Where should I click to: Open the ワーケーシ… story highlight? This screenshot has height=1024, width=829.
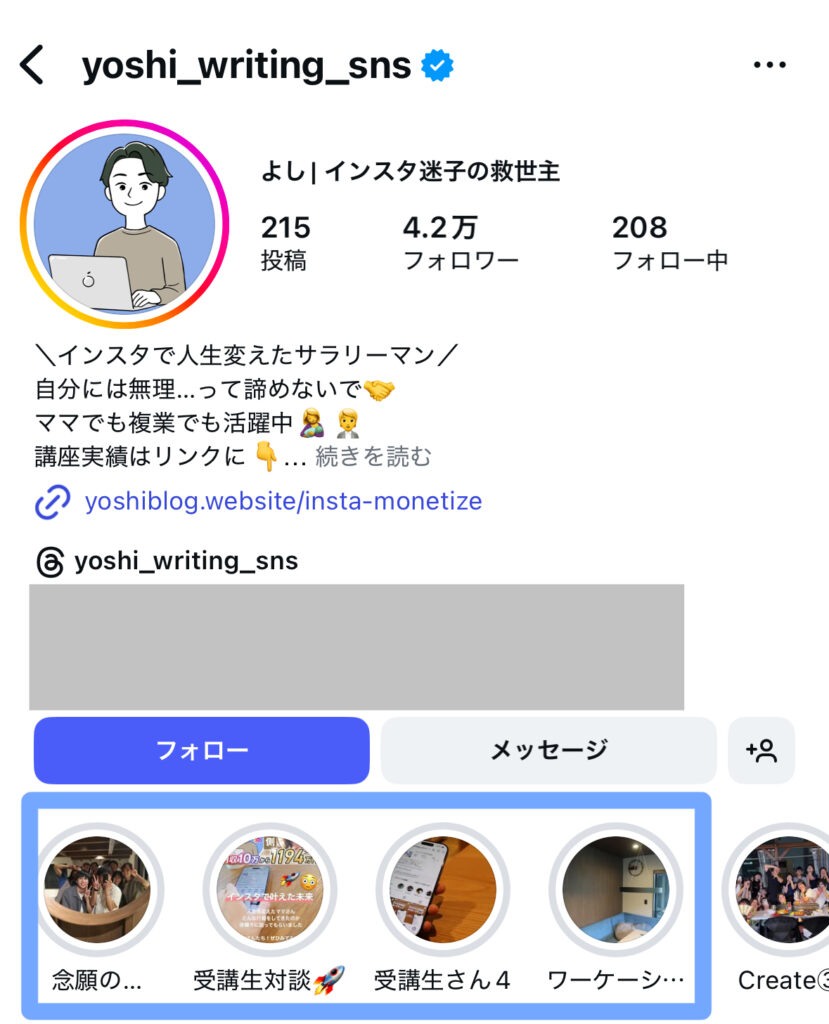[616, 890]
